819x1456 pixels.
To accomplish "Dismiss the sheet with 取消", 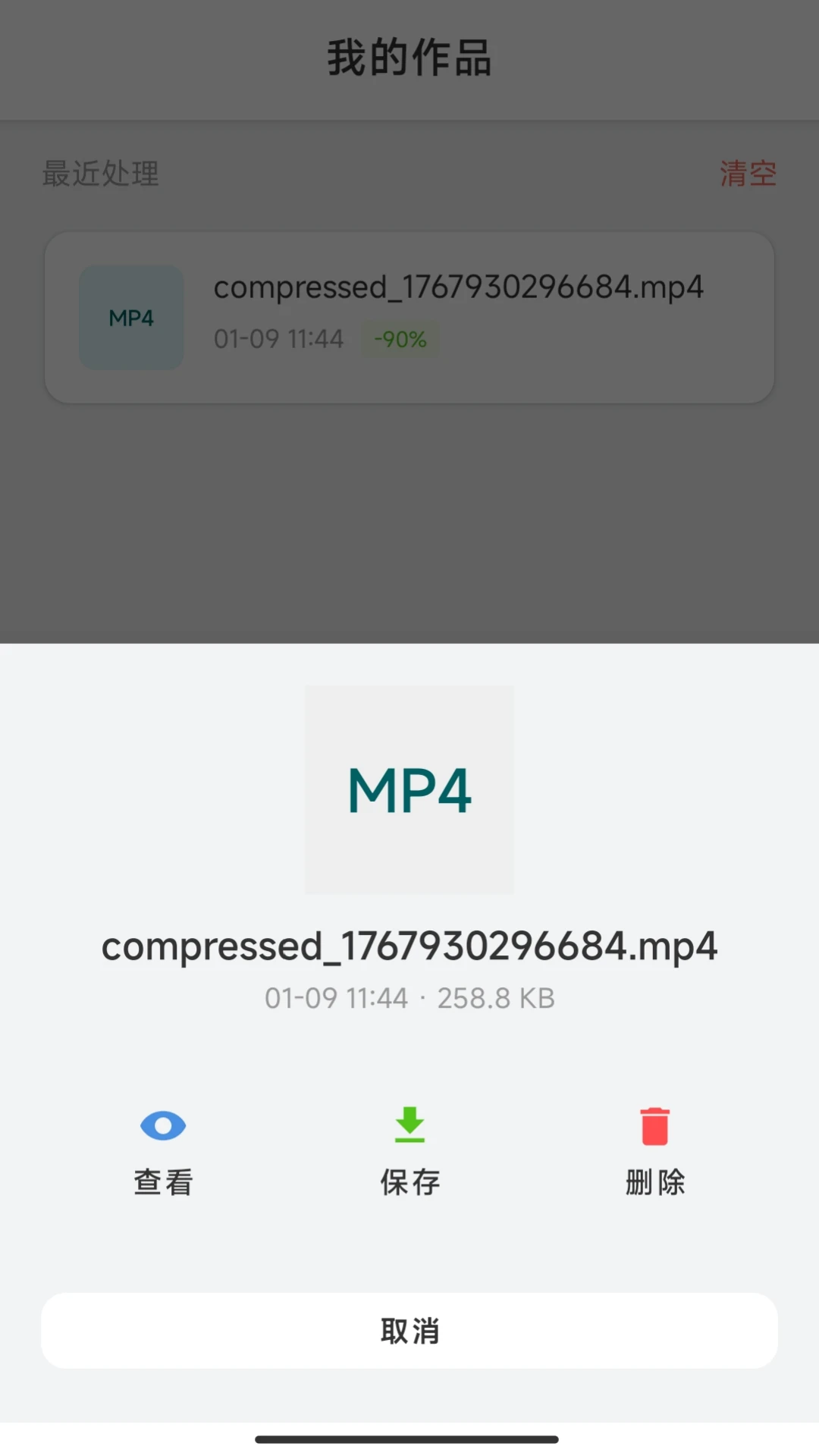I will point(409,1331).
